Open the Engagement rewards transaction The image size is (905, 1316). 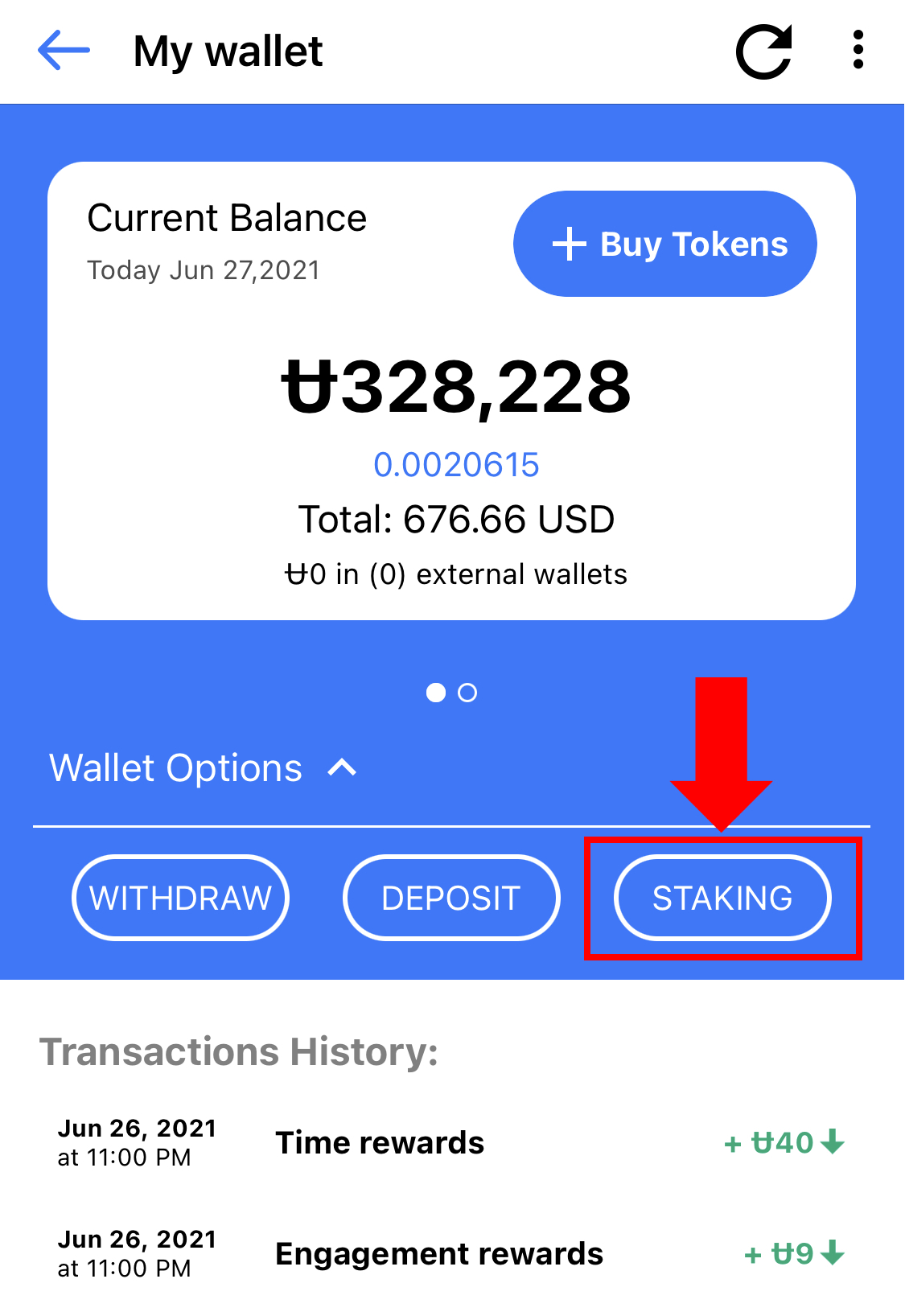(451, 1254)
